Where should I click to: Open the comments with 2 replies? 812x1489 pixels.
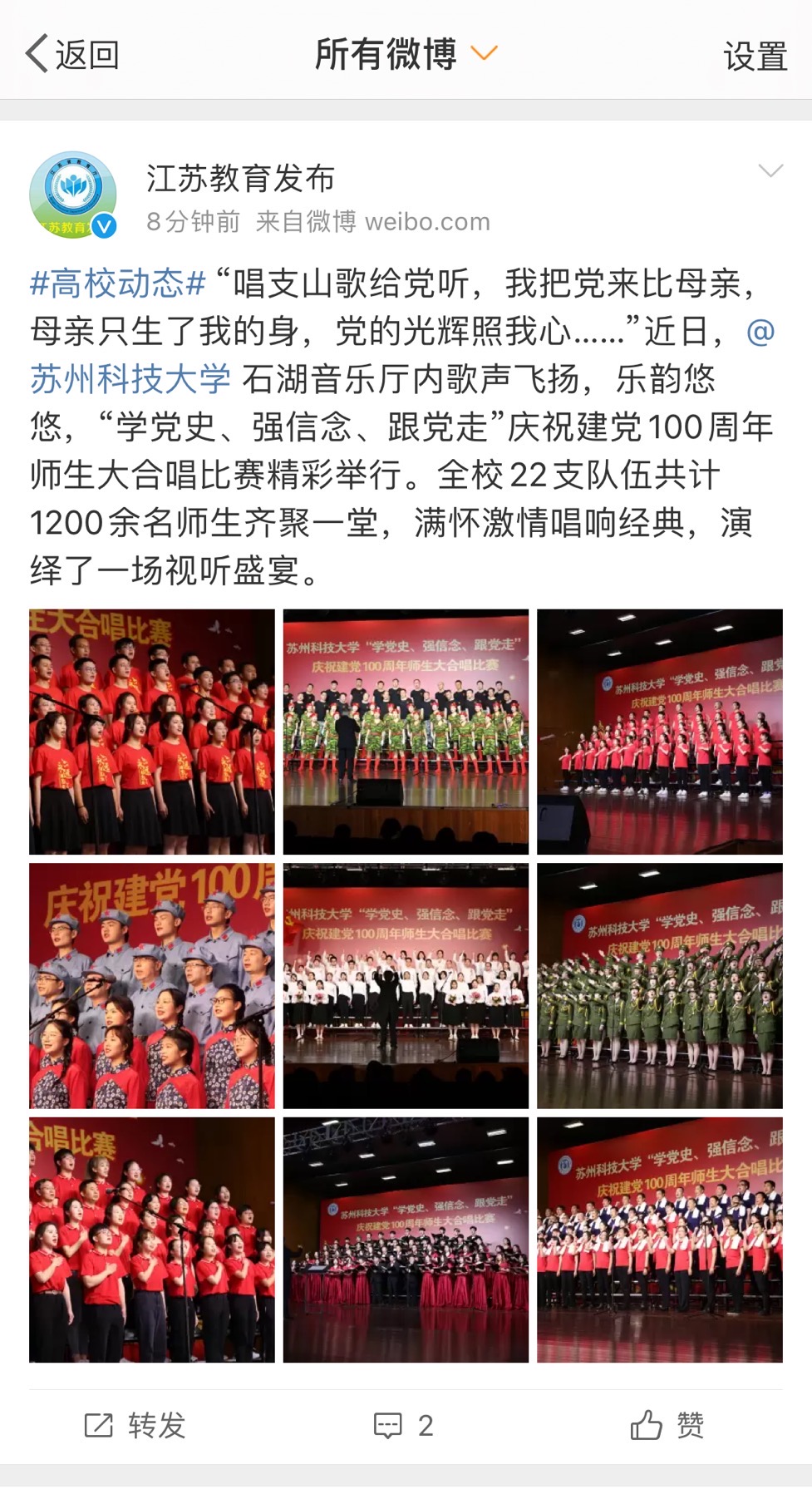404,1425
